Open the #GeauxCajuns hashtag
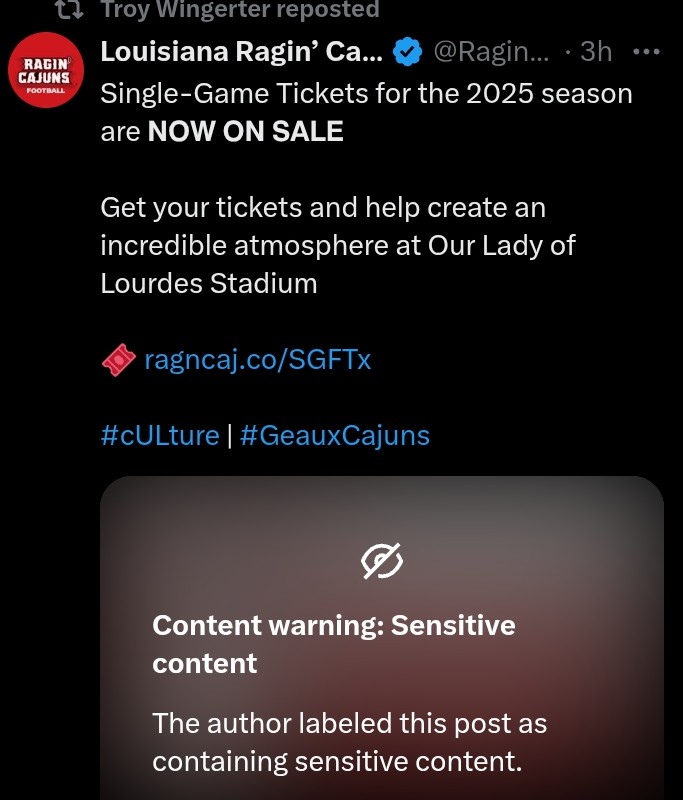This screenshot has width=683, height=800. [x=335, y=436]
